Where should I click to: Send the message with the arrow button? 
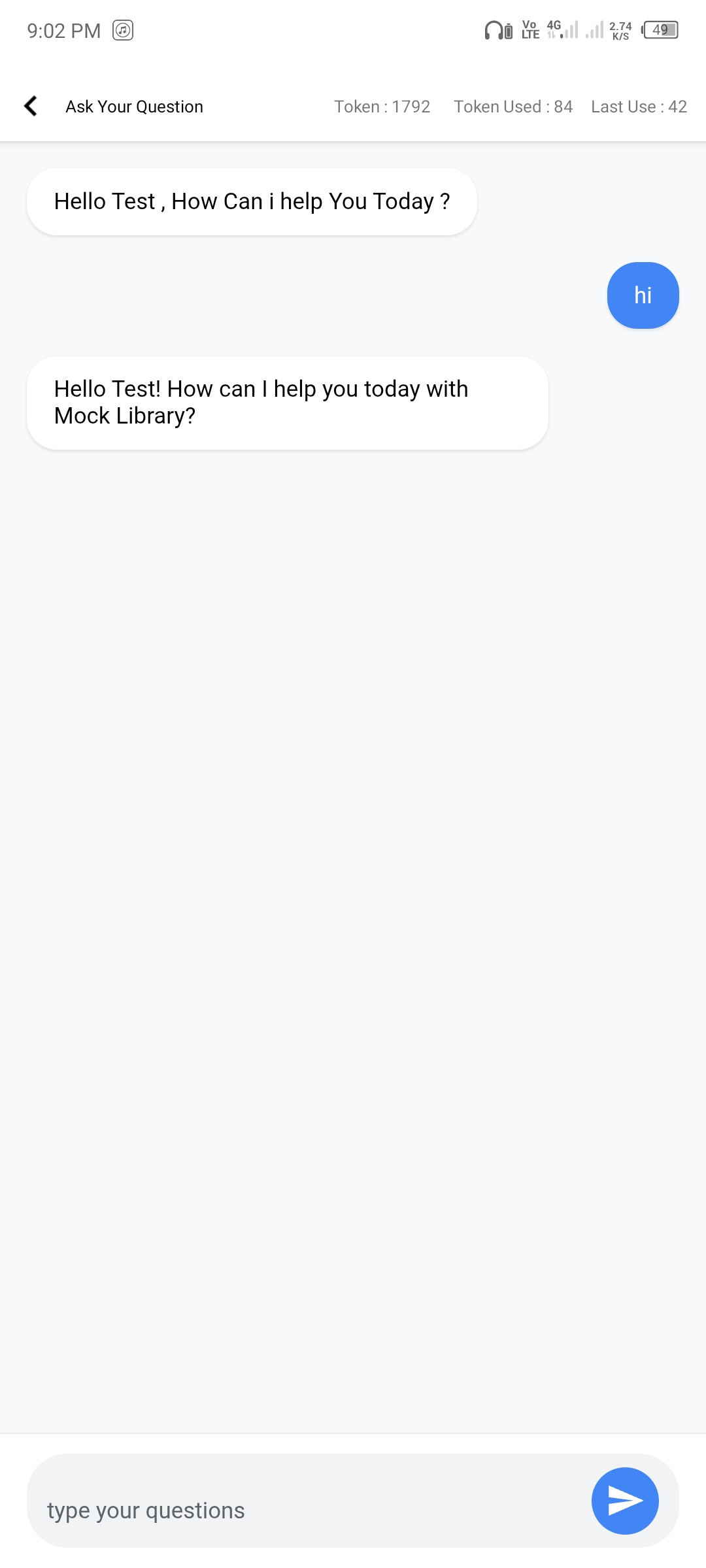(x=625, y=1501)
